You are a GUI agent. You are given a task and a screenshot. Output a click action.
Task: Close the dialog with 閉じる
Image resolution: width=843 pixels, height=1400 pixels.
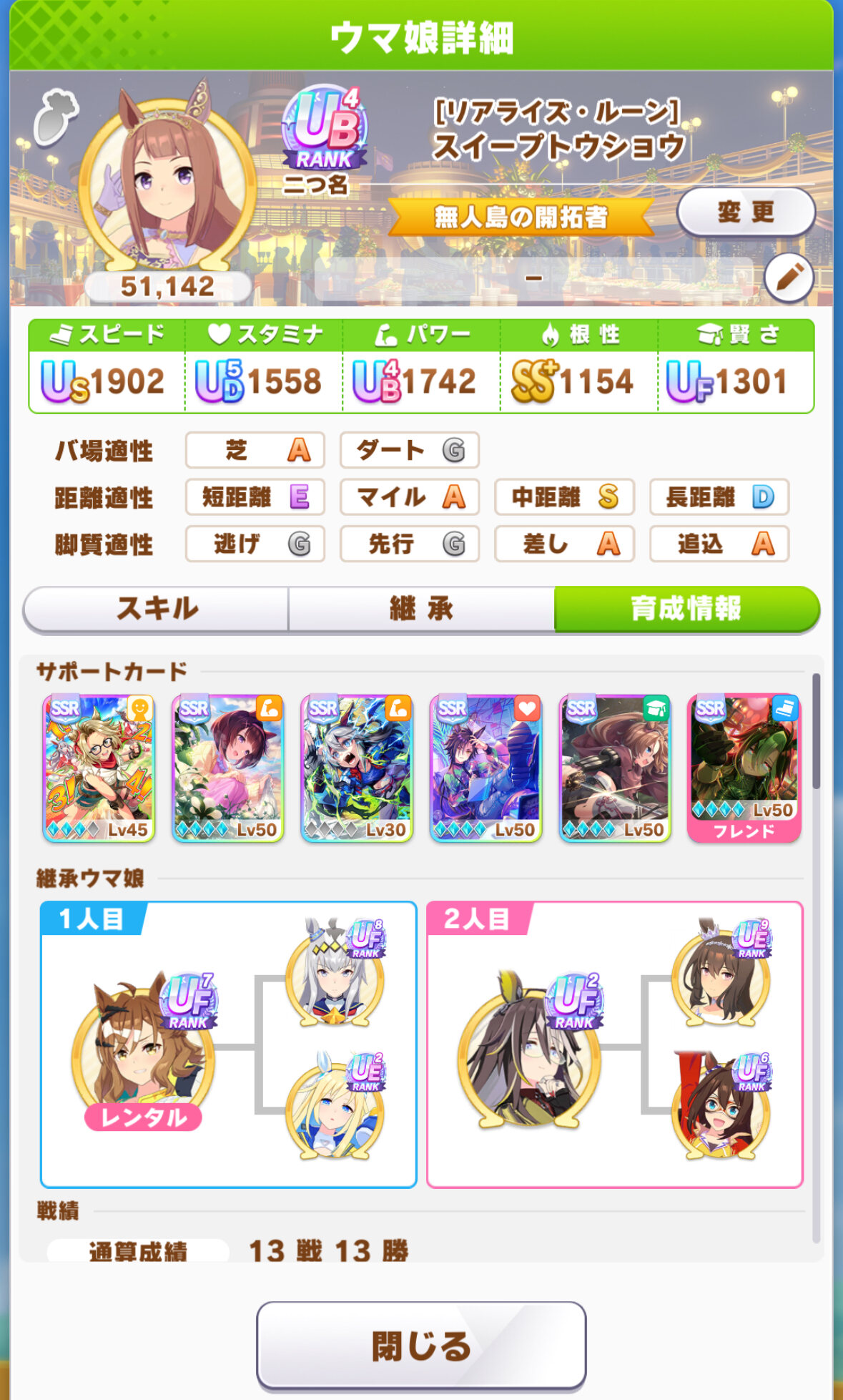tap(421, 1346)
